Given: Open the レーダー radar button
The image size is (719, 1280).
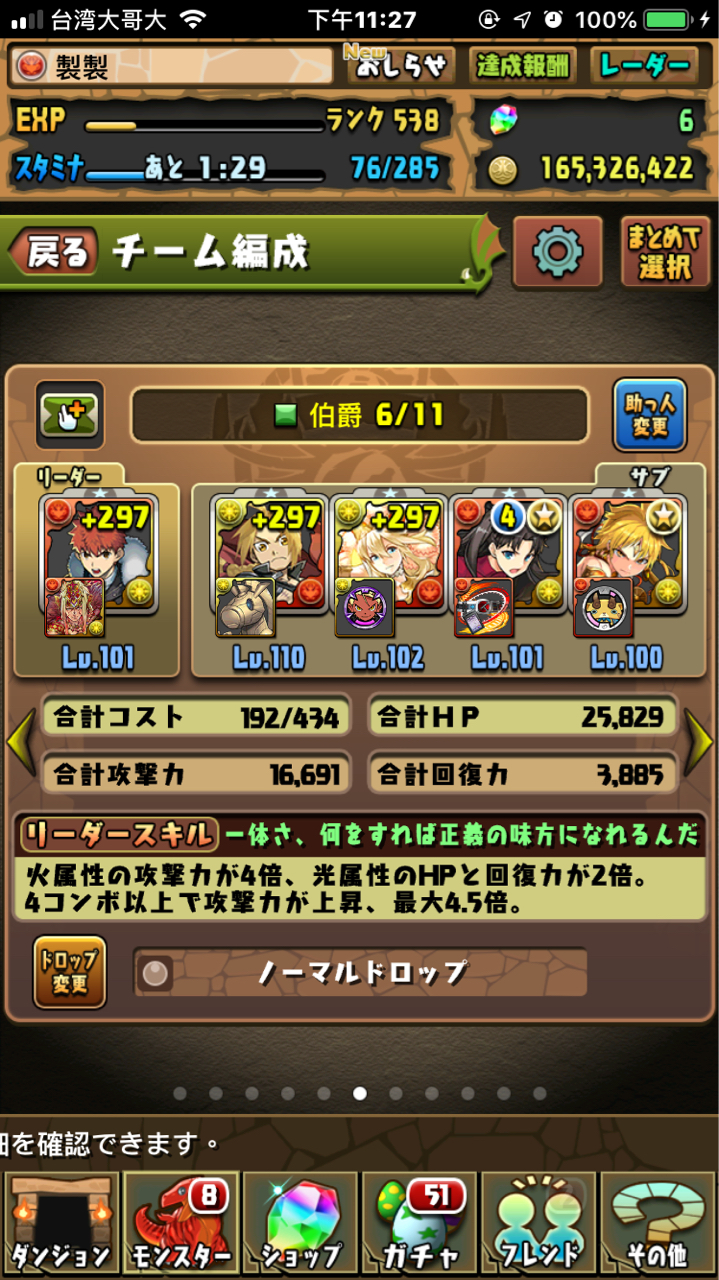Looking at the screenshot, I should coord(643,66).
